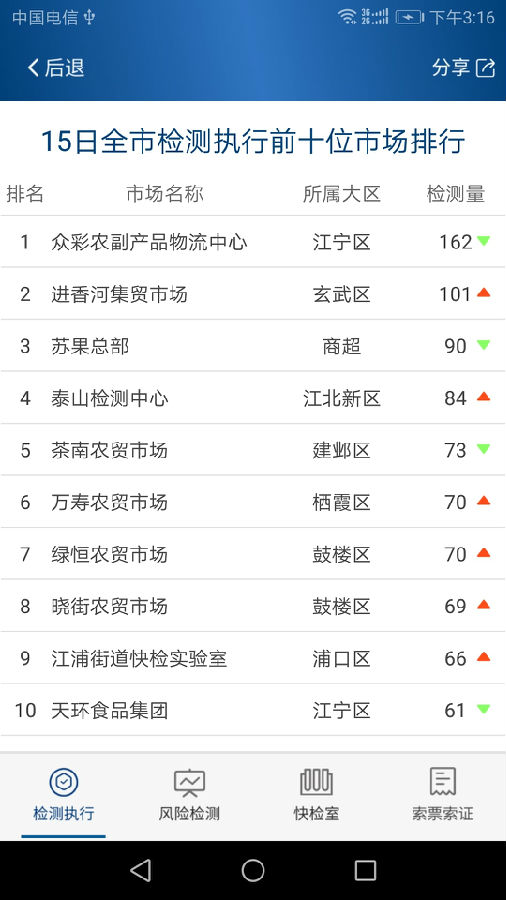Open the 进香河集贸市场 row
Viewport: 506px width, 900px height.
[x=253, y=294]
